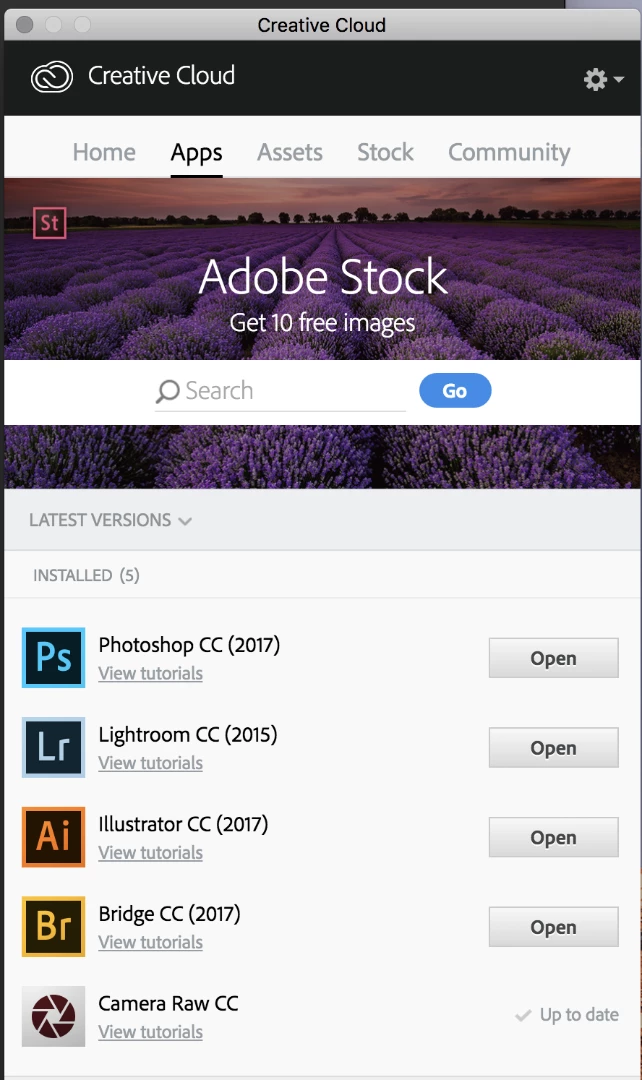Image resolution: width=642 pixels, height=1080 pixels.
Task: Close the Creative Cloud window
Action: [x=25, y=24]
